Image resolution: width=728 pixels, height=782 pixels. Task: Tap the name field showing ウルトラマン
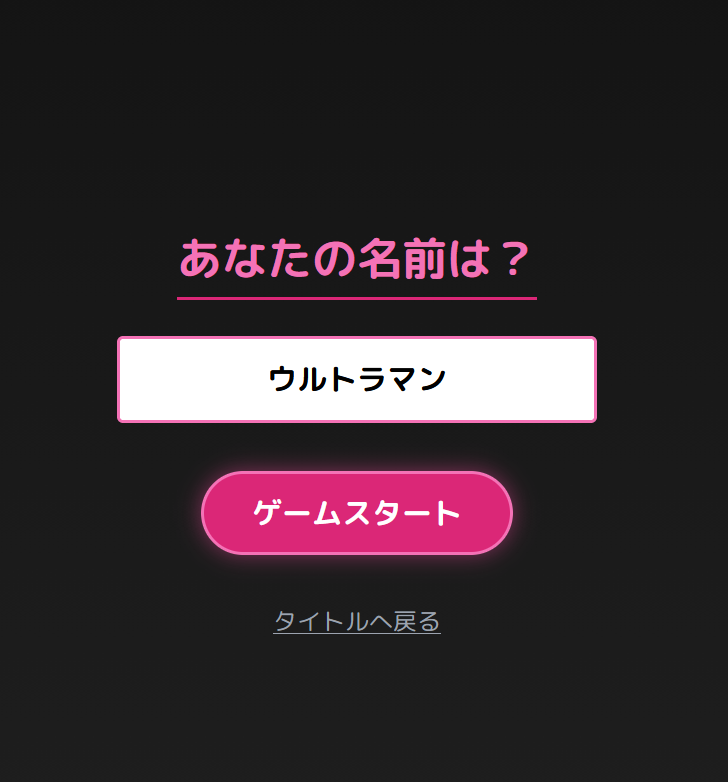[357, 380]
